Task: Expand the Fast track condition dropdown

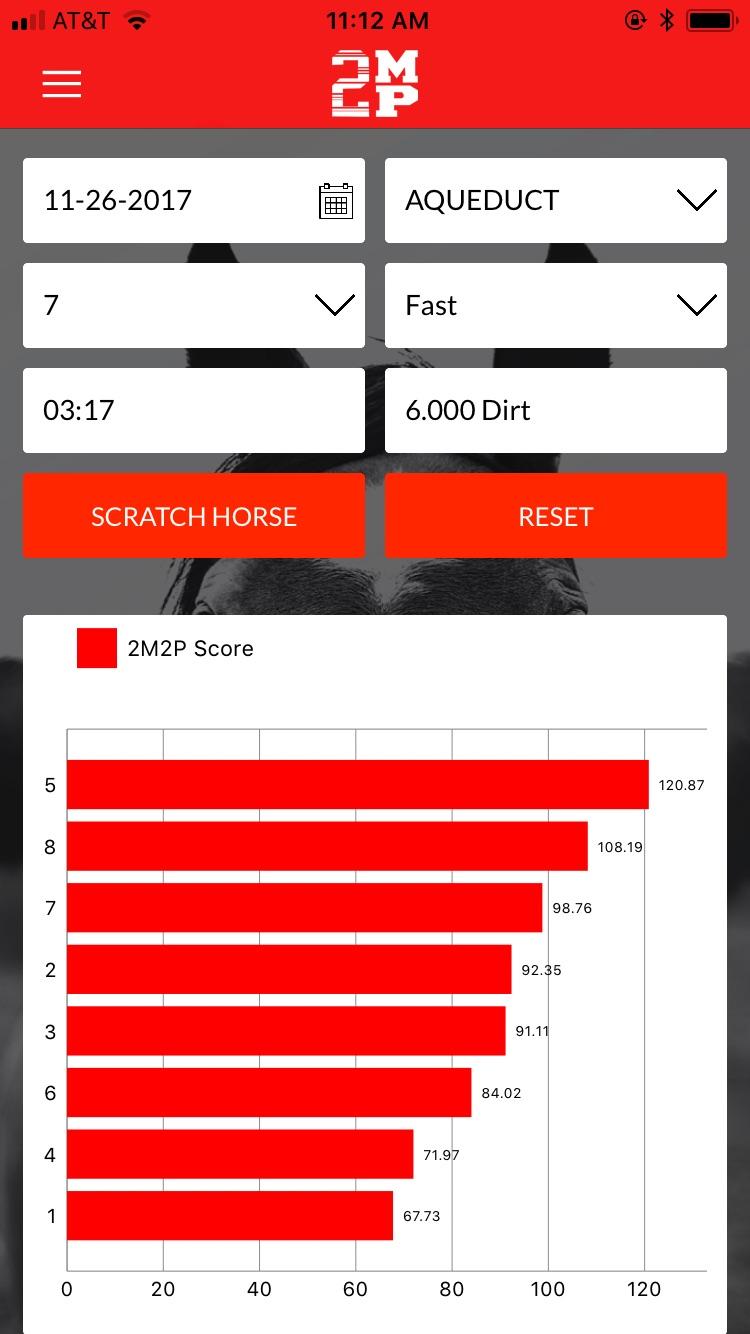Action: pyautogui.click(x=556, y=305)
